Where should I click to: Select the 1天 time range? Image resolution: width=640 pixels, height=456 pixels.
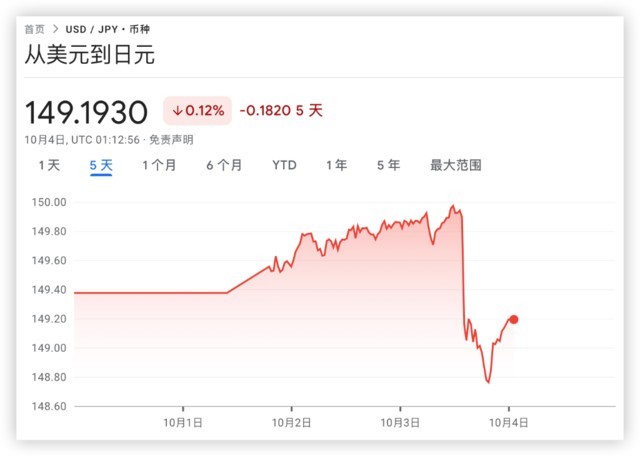pos(49,165)
